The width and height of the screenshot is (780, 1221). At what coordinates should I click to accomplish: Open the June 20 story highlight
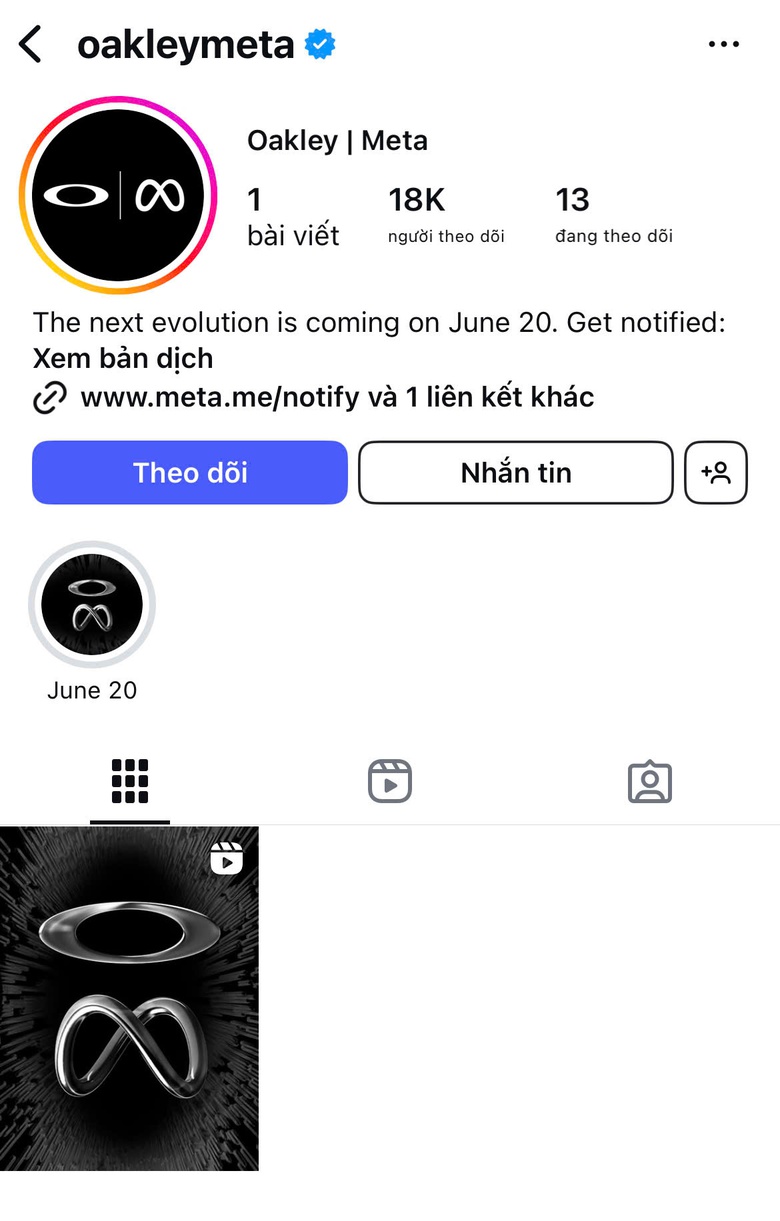92,605
